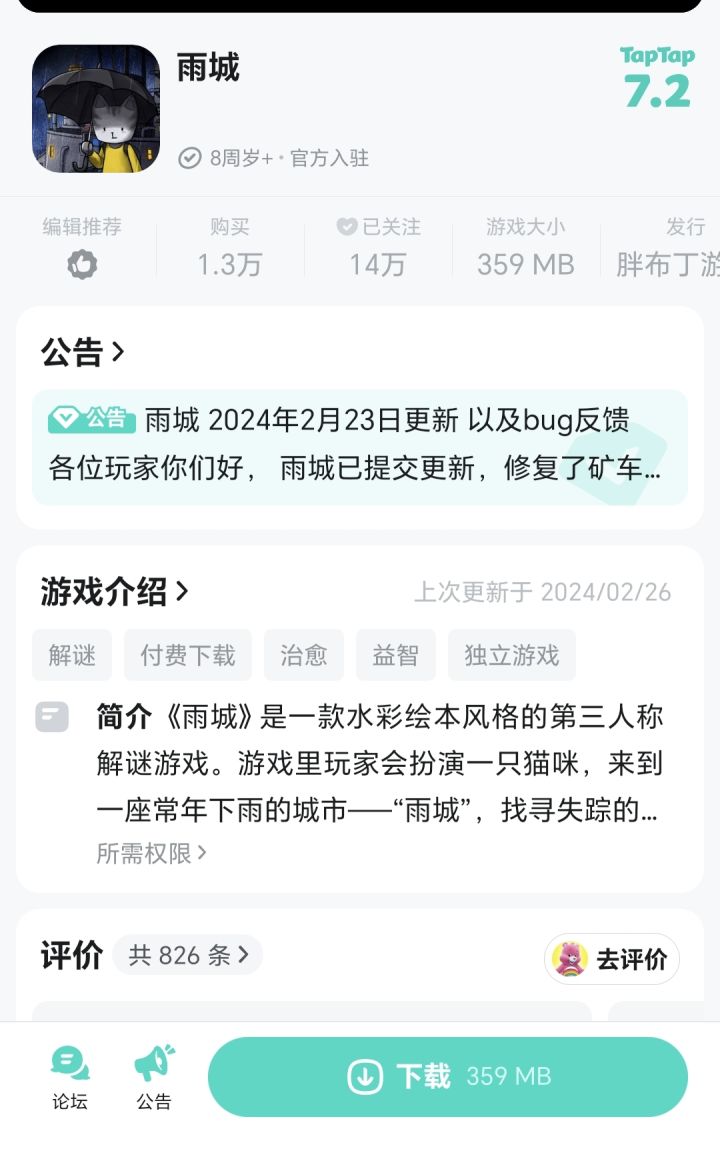This screenshot has width=720, height=1165.
Task: Tap 去评价 to write a review
Action: point(612,958)
